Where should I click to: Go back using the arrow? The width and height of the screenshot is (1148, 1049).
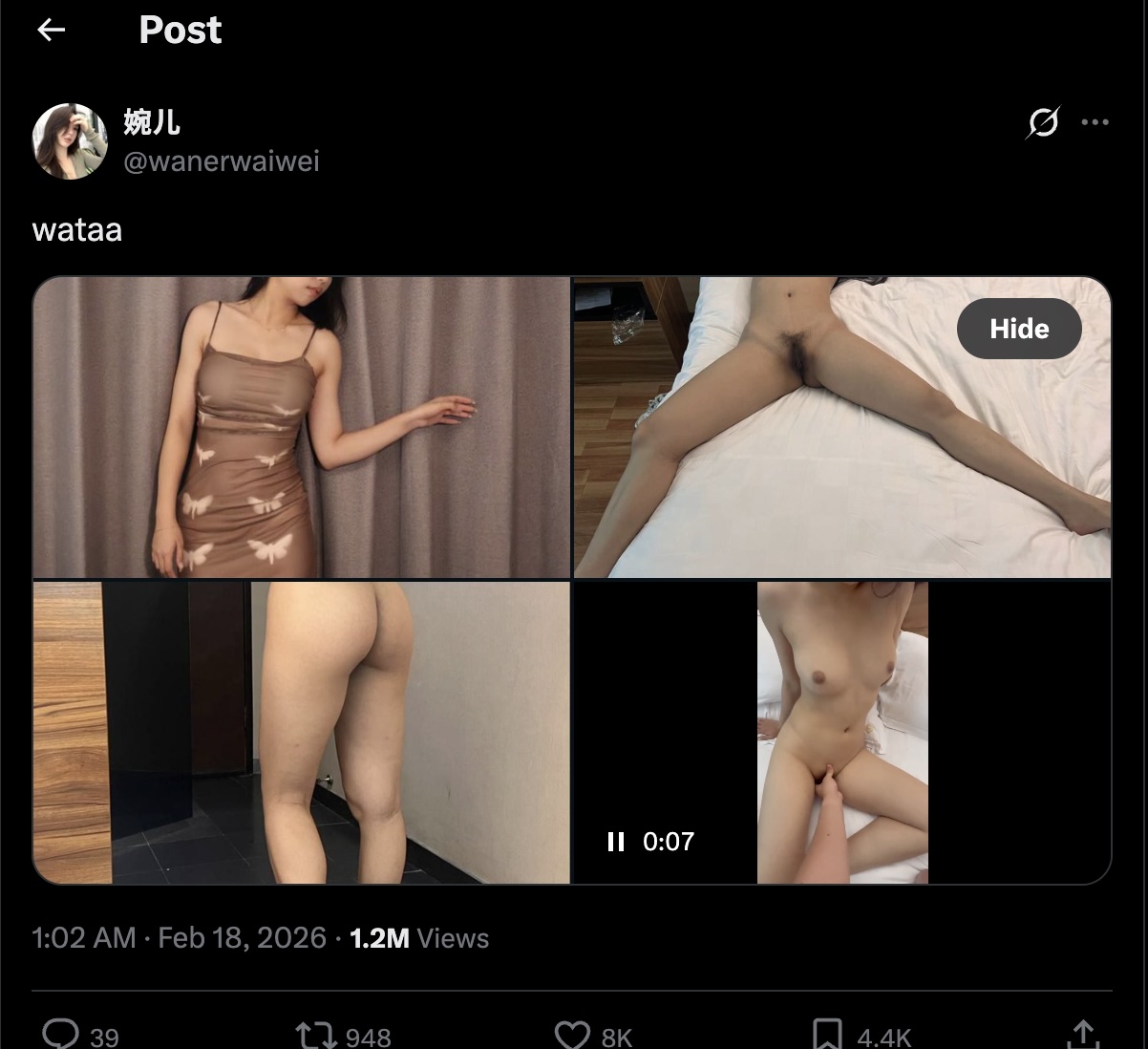click(51, 31)
